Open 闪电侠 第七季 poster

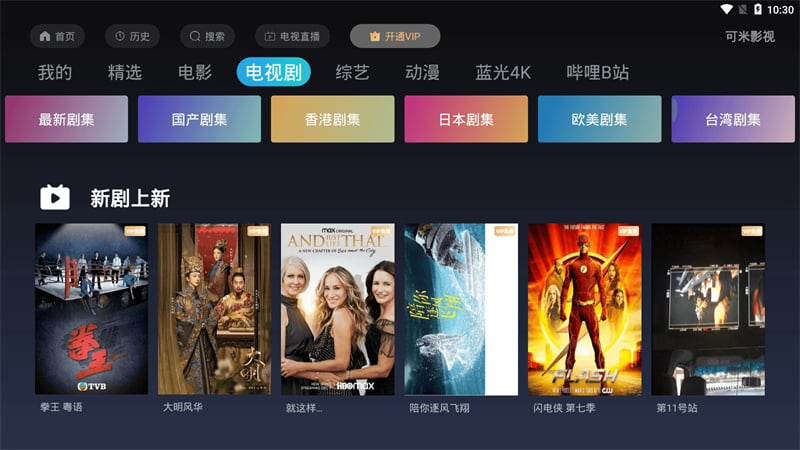(584, 308)
